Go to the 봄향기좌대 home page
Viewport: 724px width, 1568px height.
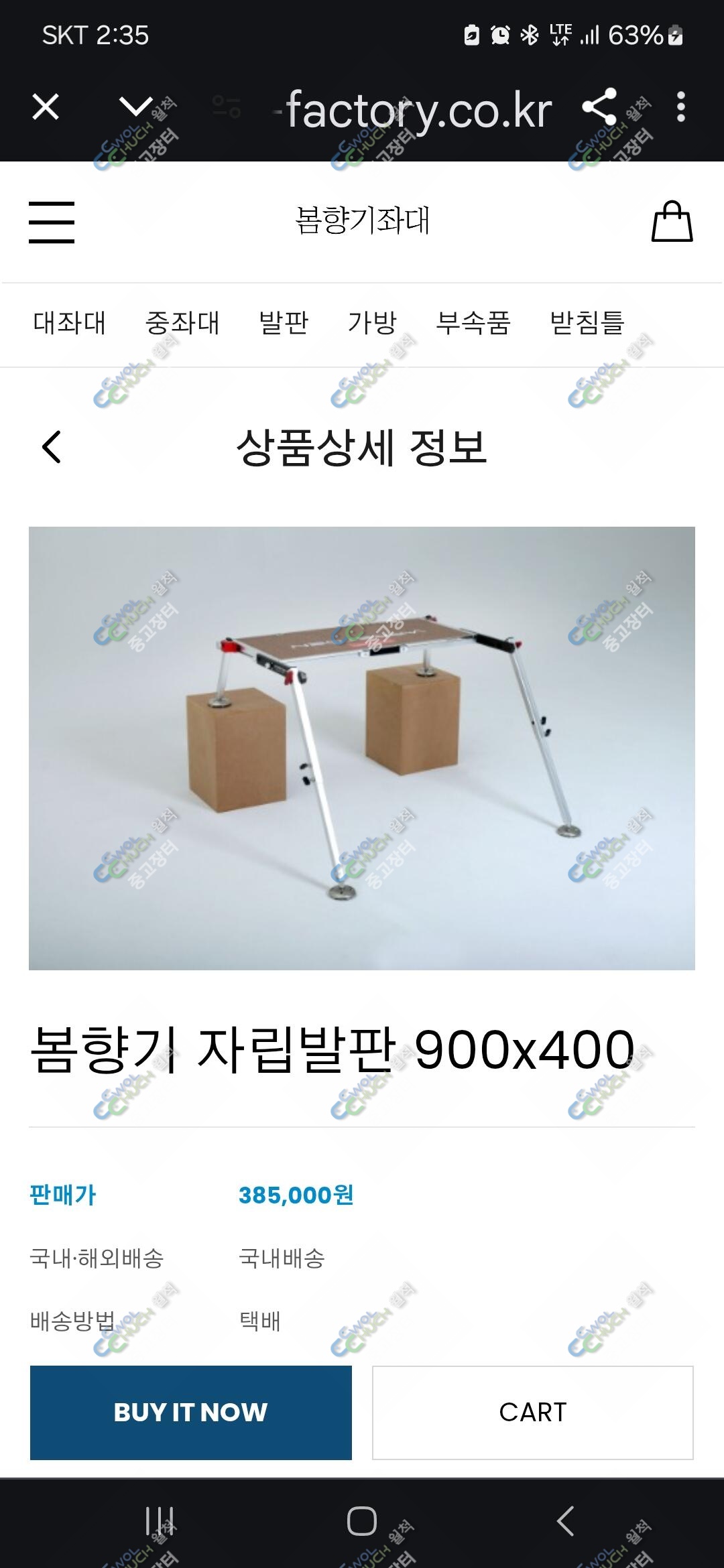[x=362, y=220]
